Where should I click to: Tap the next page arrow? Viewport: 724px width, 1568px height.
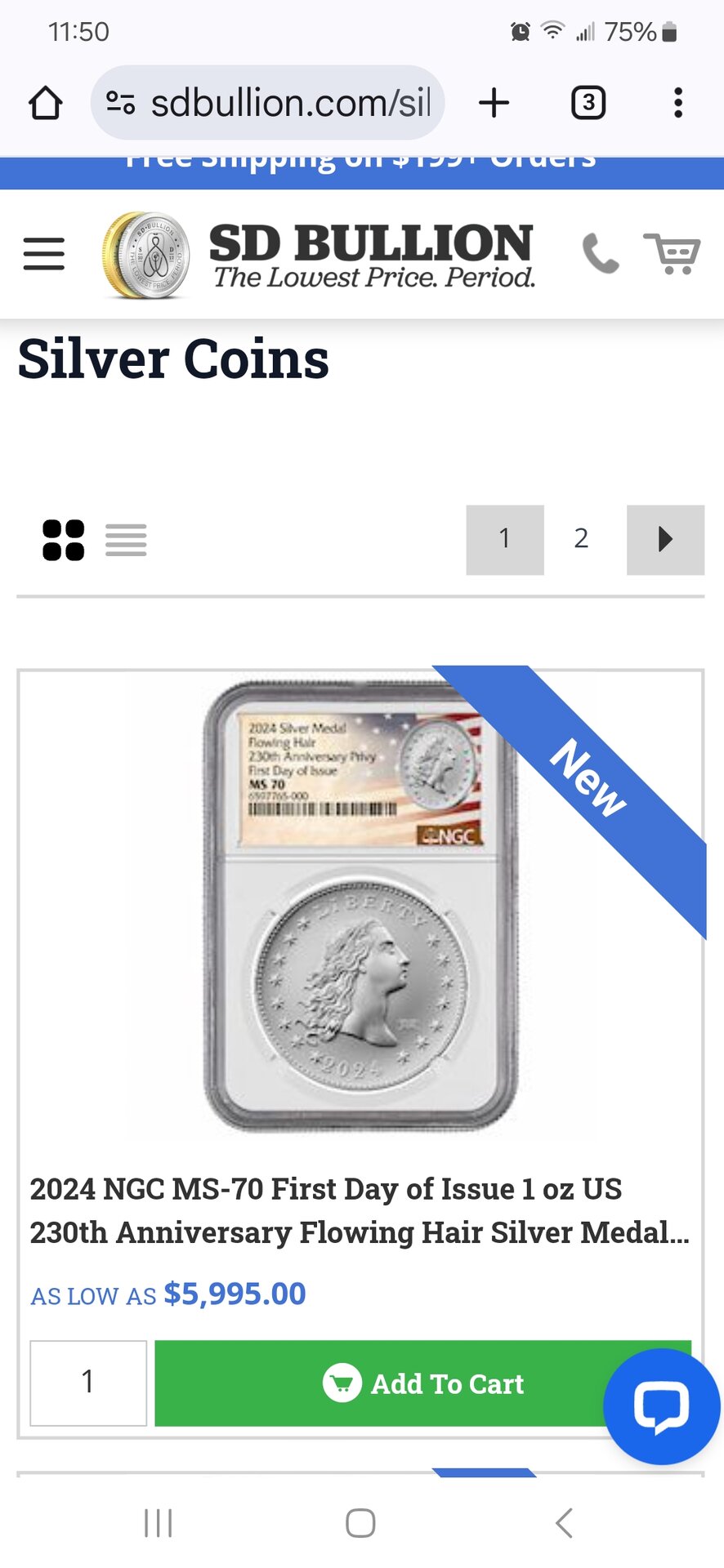665,539
